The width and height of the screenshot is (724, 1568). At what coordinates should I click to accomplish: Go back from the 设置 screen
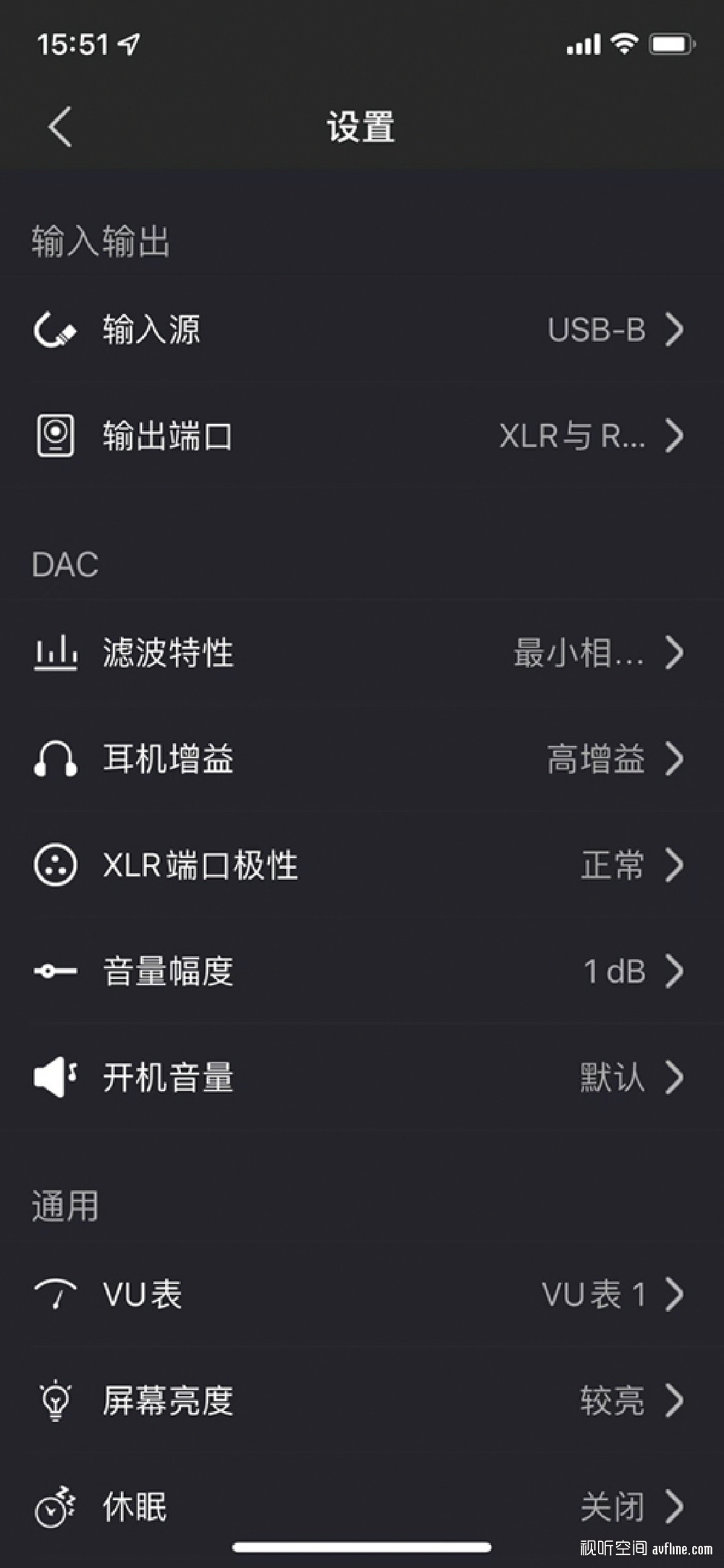click(60, 127)
